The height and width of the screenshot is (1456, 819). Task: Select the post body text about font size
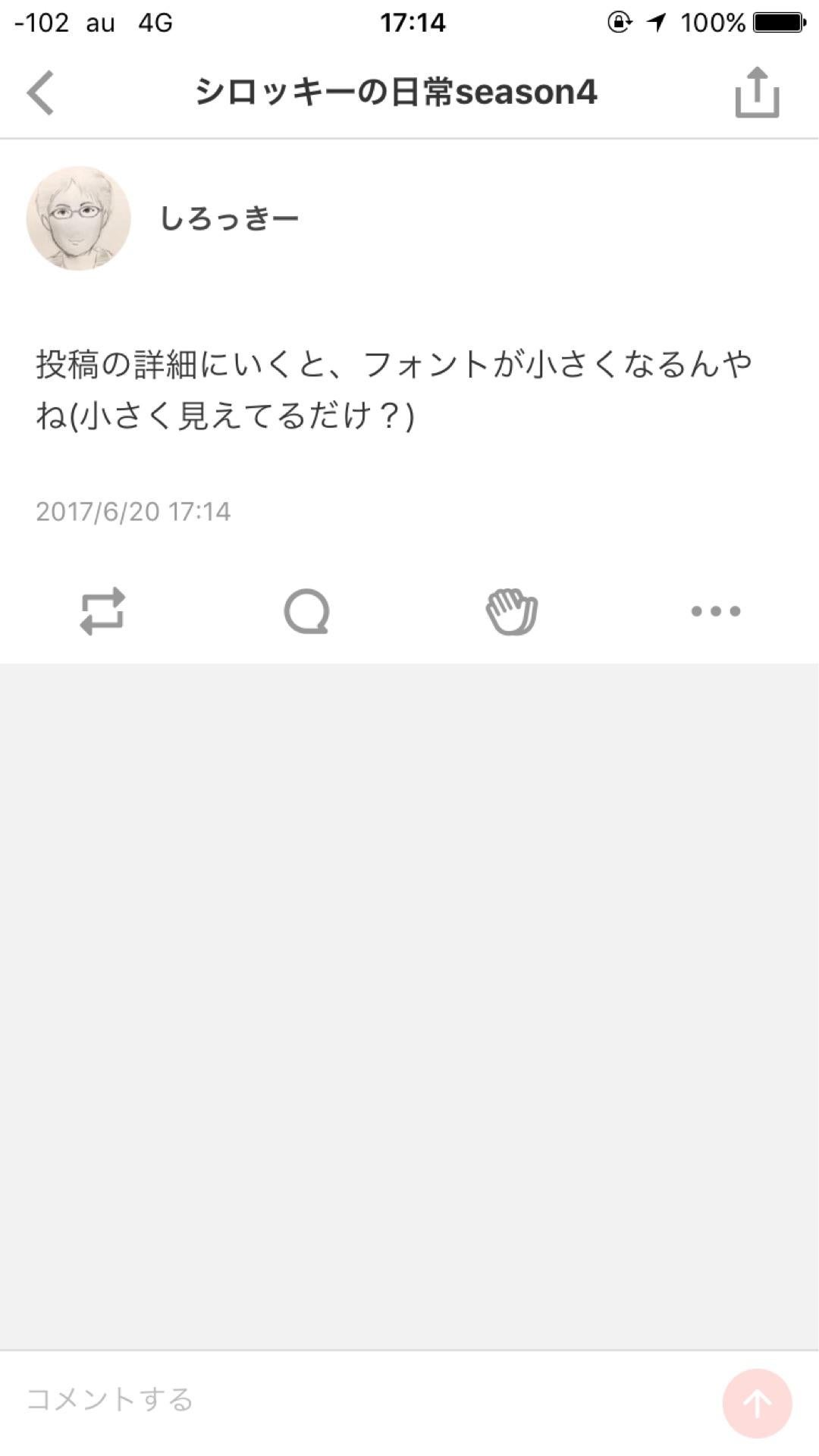click(394, 387)
